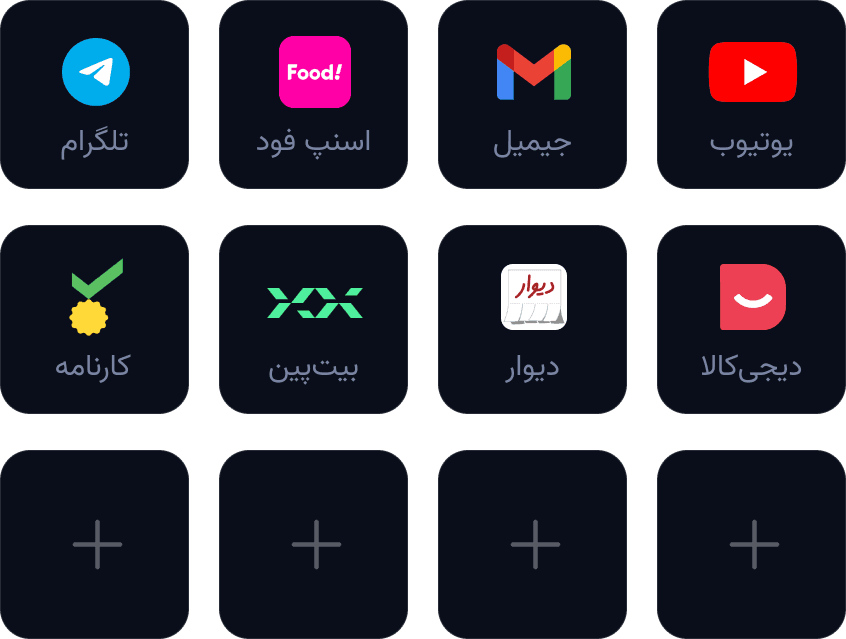The width and height of the screenshot is (846, 639).
Task: Launch the اسنپ فود (Snapp Food) tile
Action: point(314,94)
